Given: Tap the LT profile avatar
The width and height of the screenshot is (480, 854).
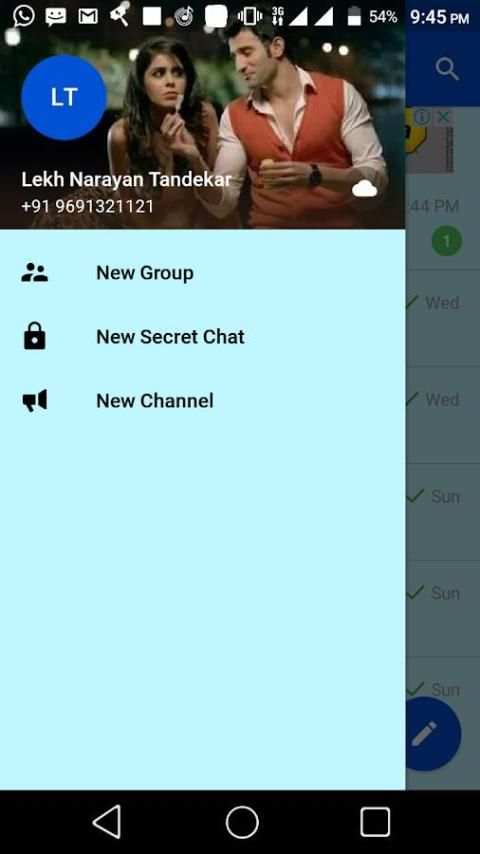Looking at the screenshot, I should (x=64, y=97).
